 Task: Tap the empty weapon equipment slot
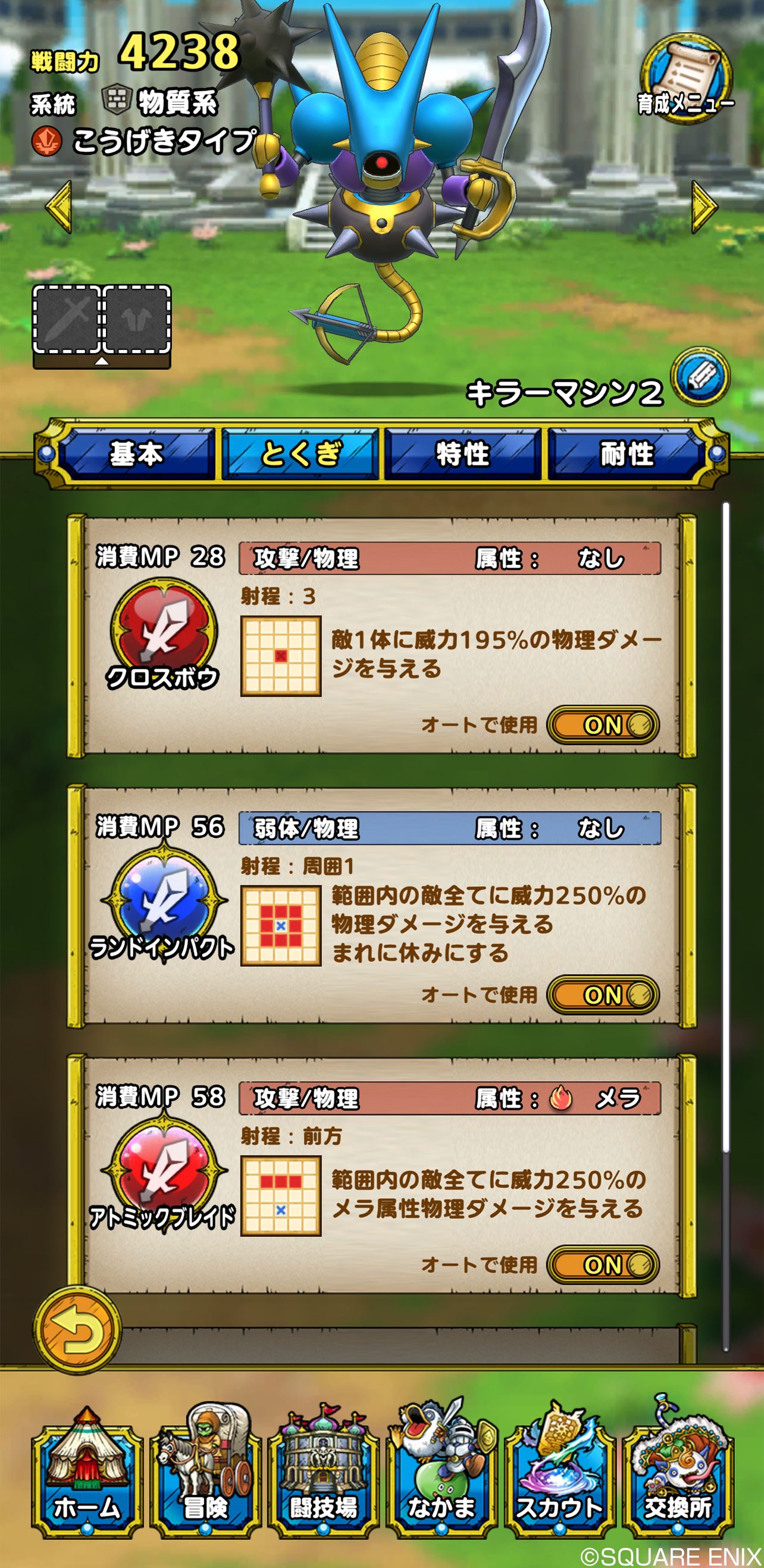coord(66,319)
